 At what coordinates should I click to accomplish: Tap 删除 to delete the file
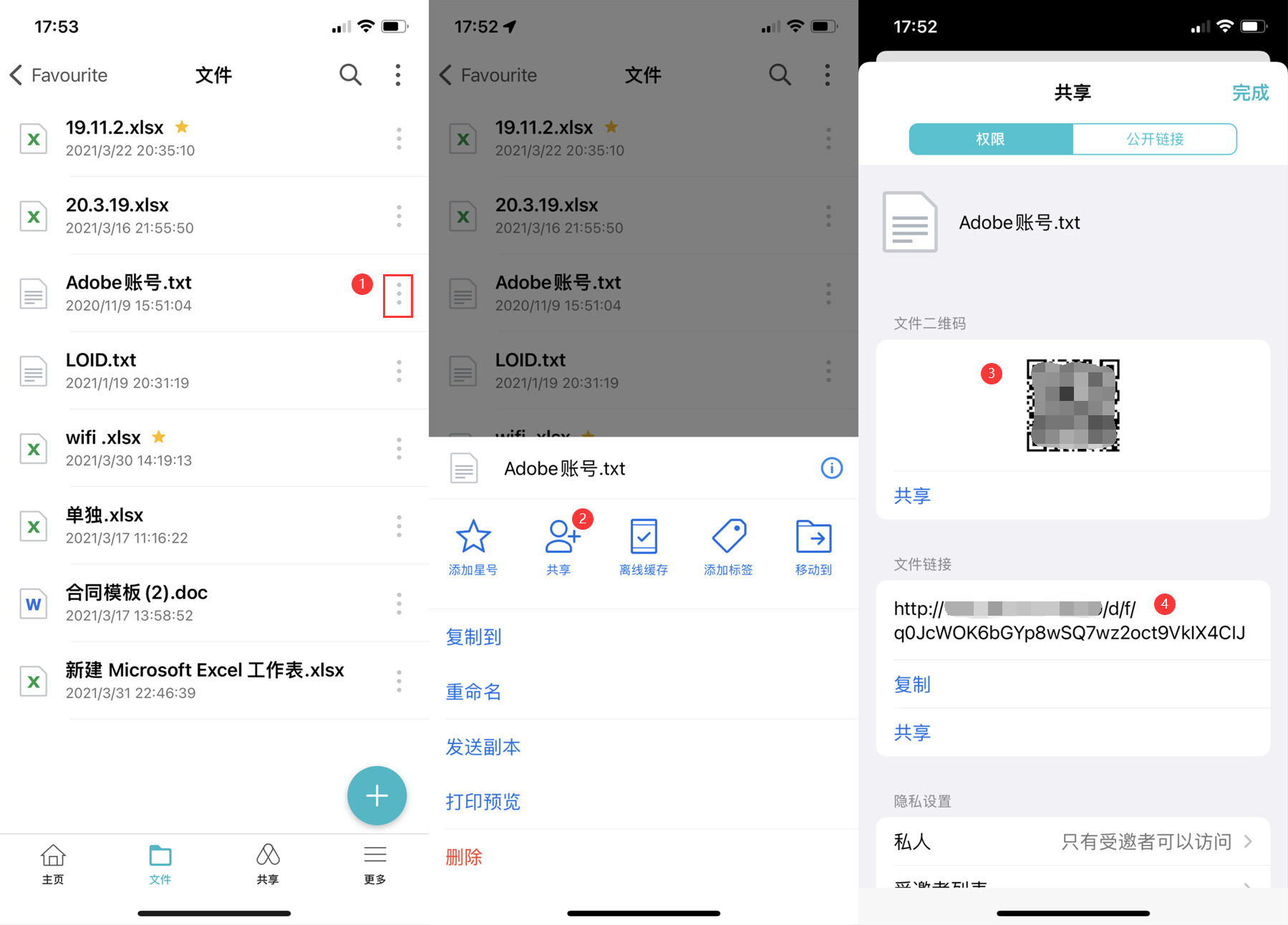[x=464, y=857]
